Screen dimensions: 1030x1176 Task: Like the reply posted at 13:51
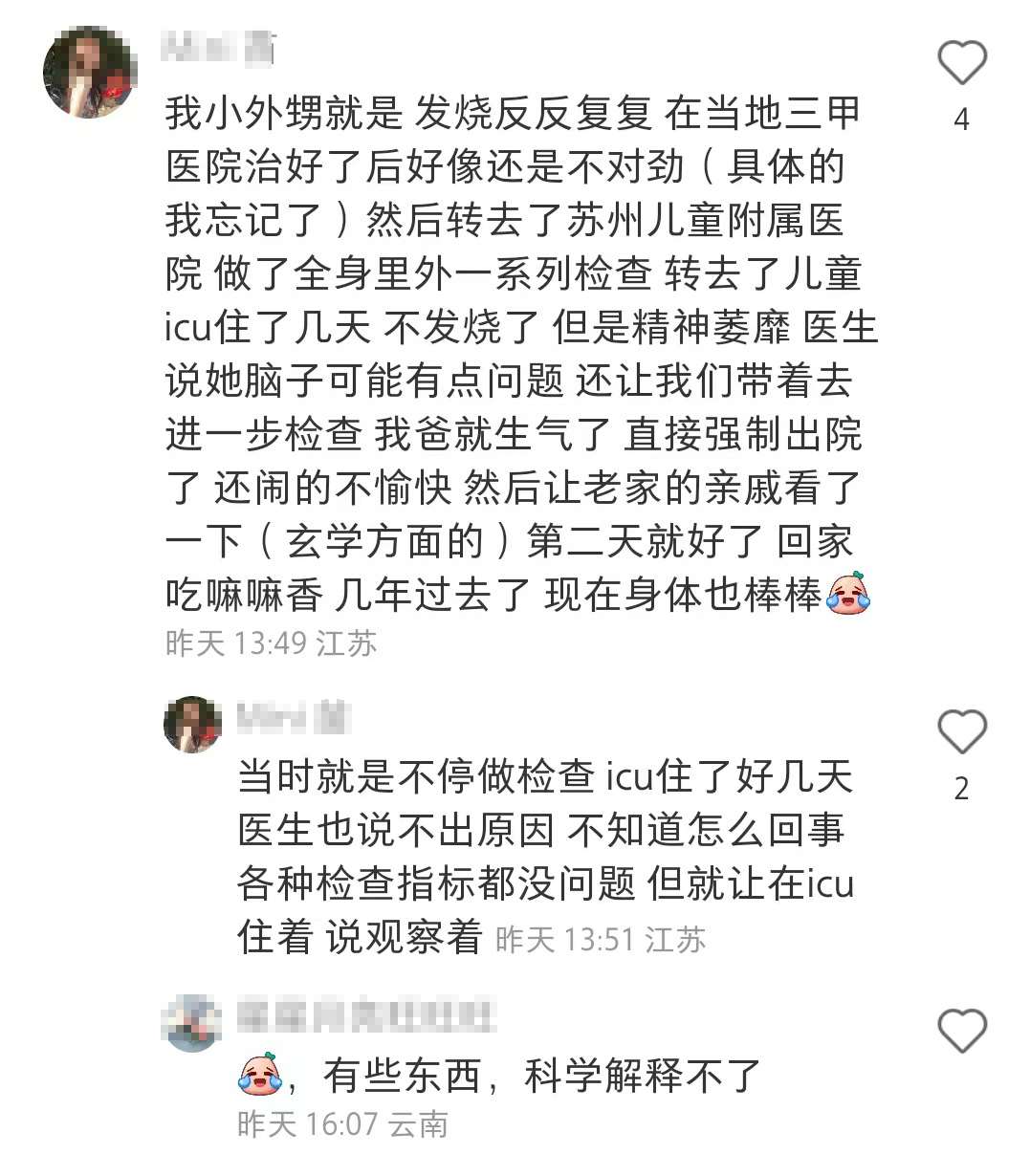pos(961,733)
